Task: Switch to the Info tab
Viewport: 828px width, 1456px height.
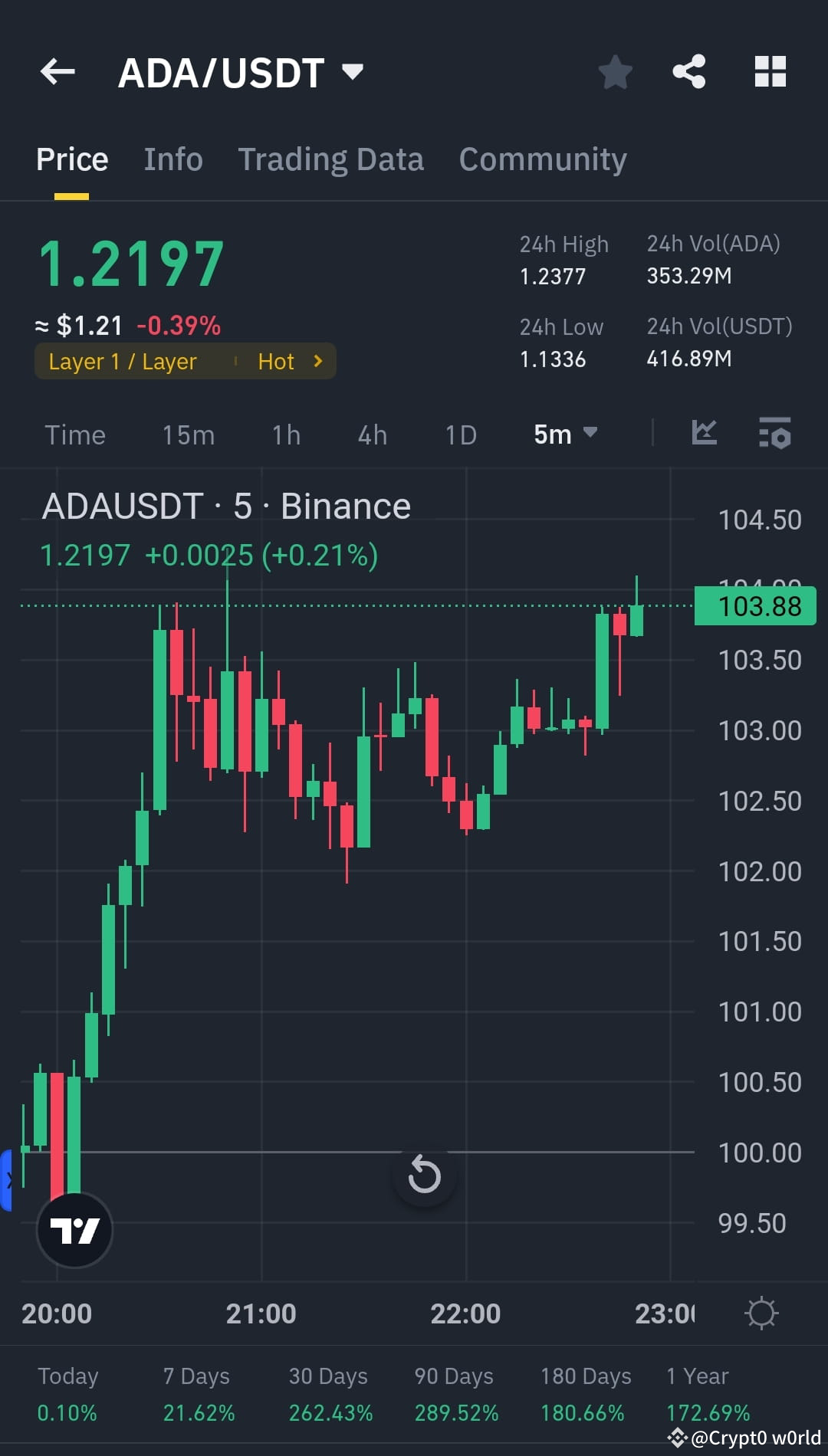Action: 172,159
